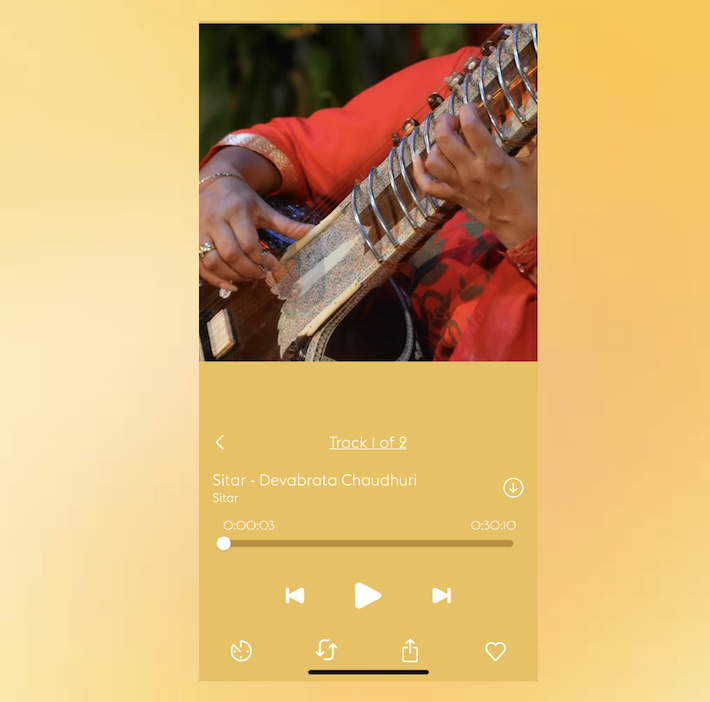Tap the playback progress bar
This screenshot has height=702, width=710.
click(x=368, y=544)
